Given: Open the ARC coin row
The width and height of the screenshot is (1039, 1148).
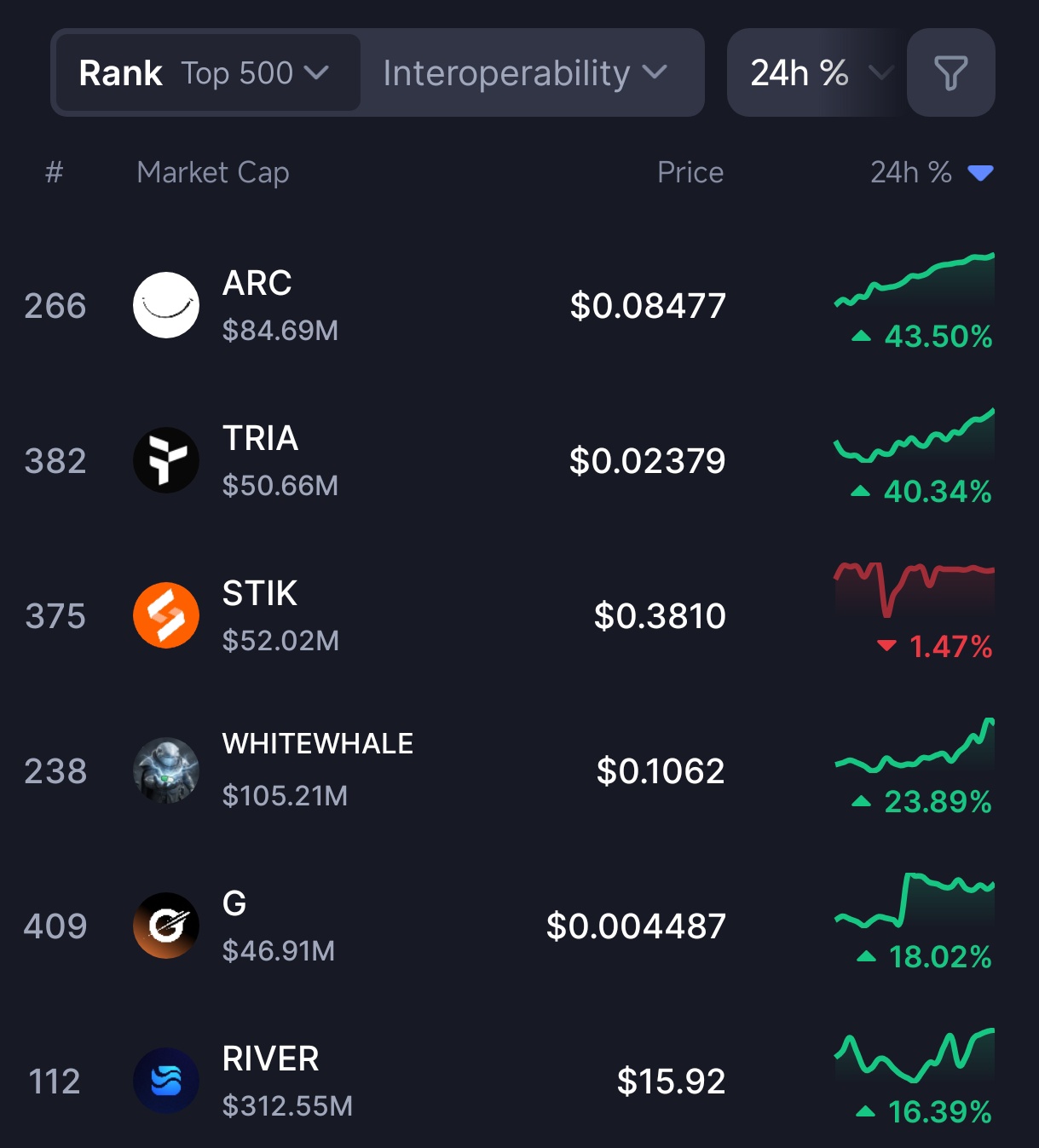Looking at the screenshot, I should (426, 306).
